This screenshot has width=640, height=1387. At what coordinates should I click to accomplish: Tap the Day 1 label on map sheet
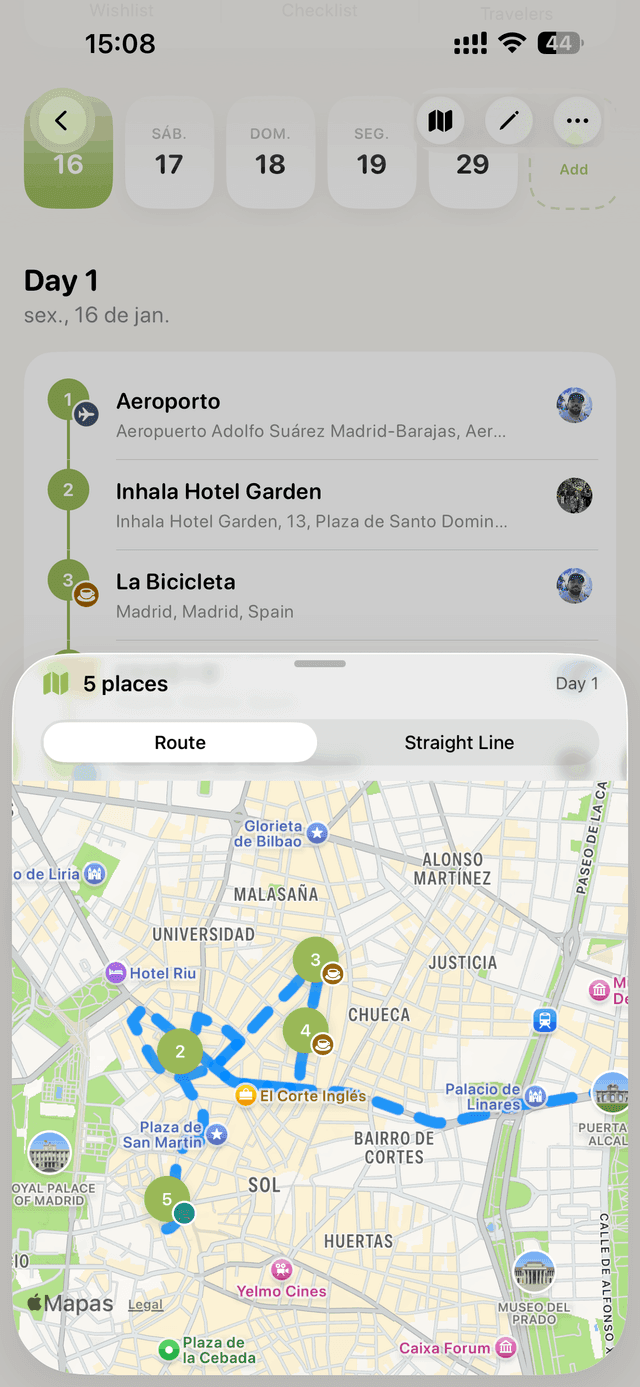(x=577, y=684)
